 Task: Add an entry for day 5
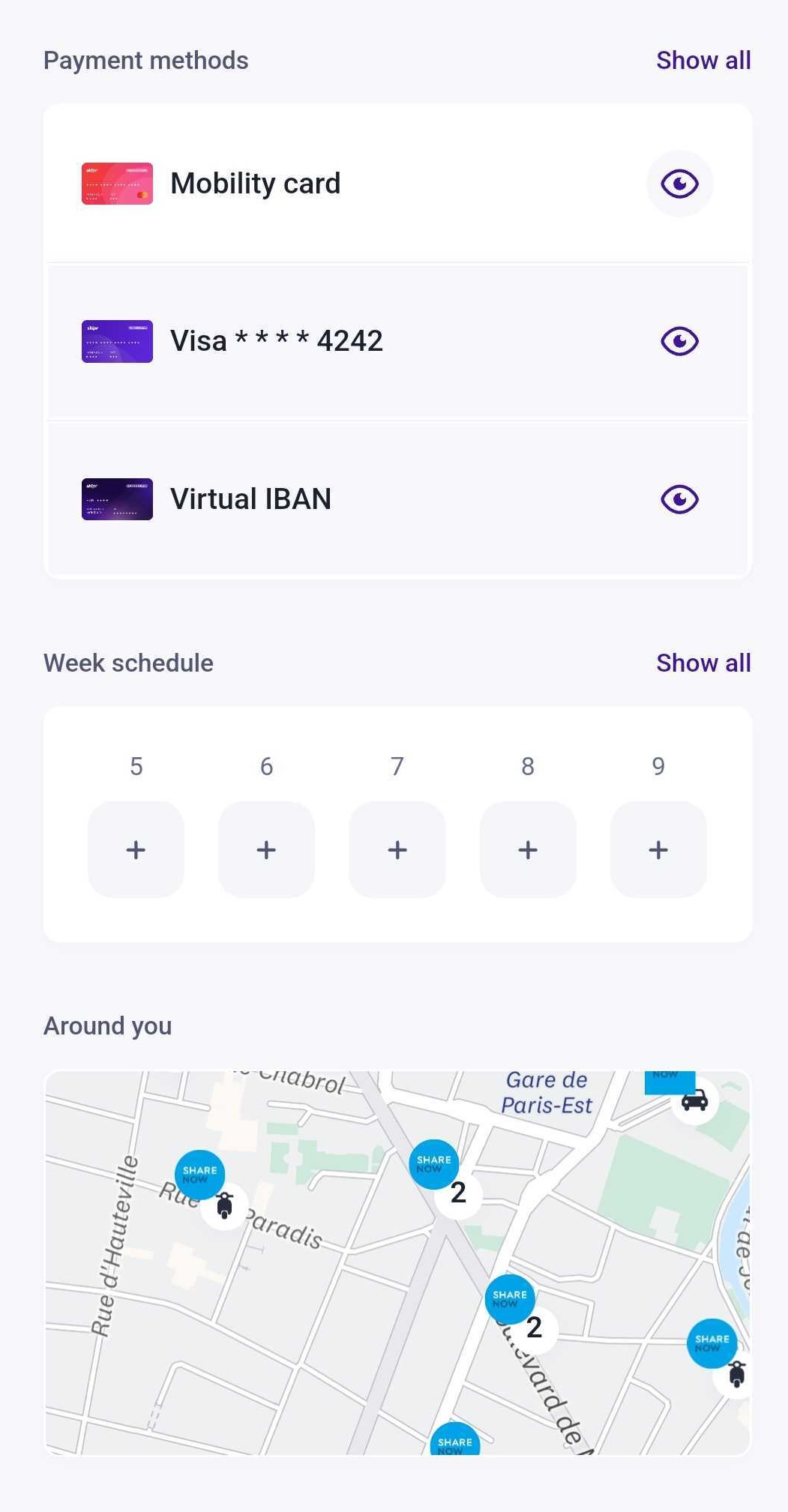[x=136, y=849]
